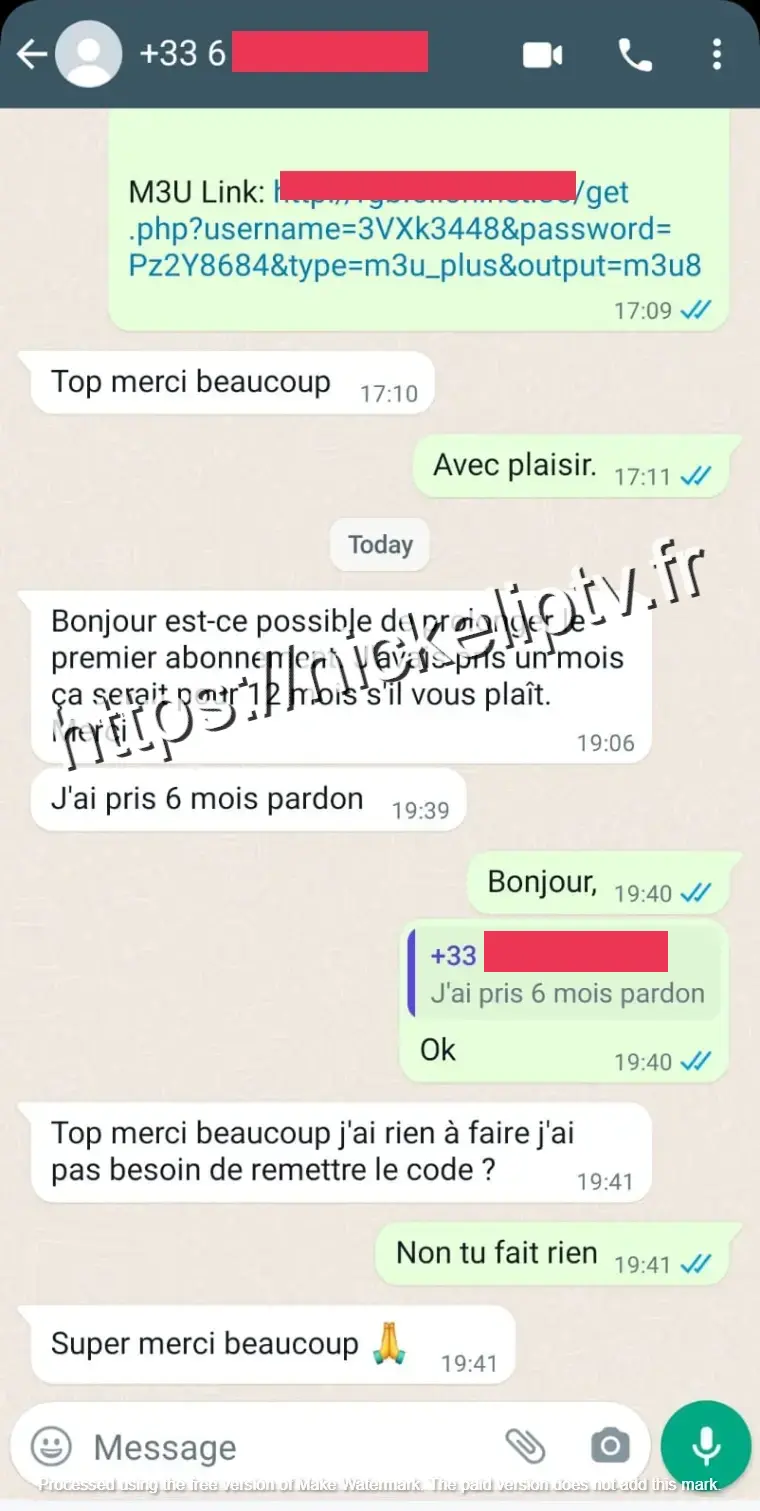Jump to quoted message "J'ai pris 6 mois pardon"
760x1511 pixels.
point(565,974)
